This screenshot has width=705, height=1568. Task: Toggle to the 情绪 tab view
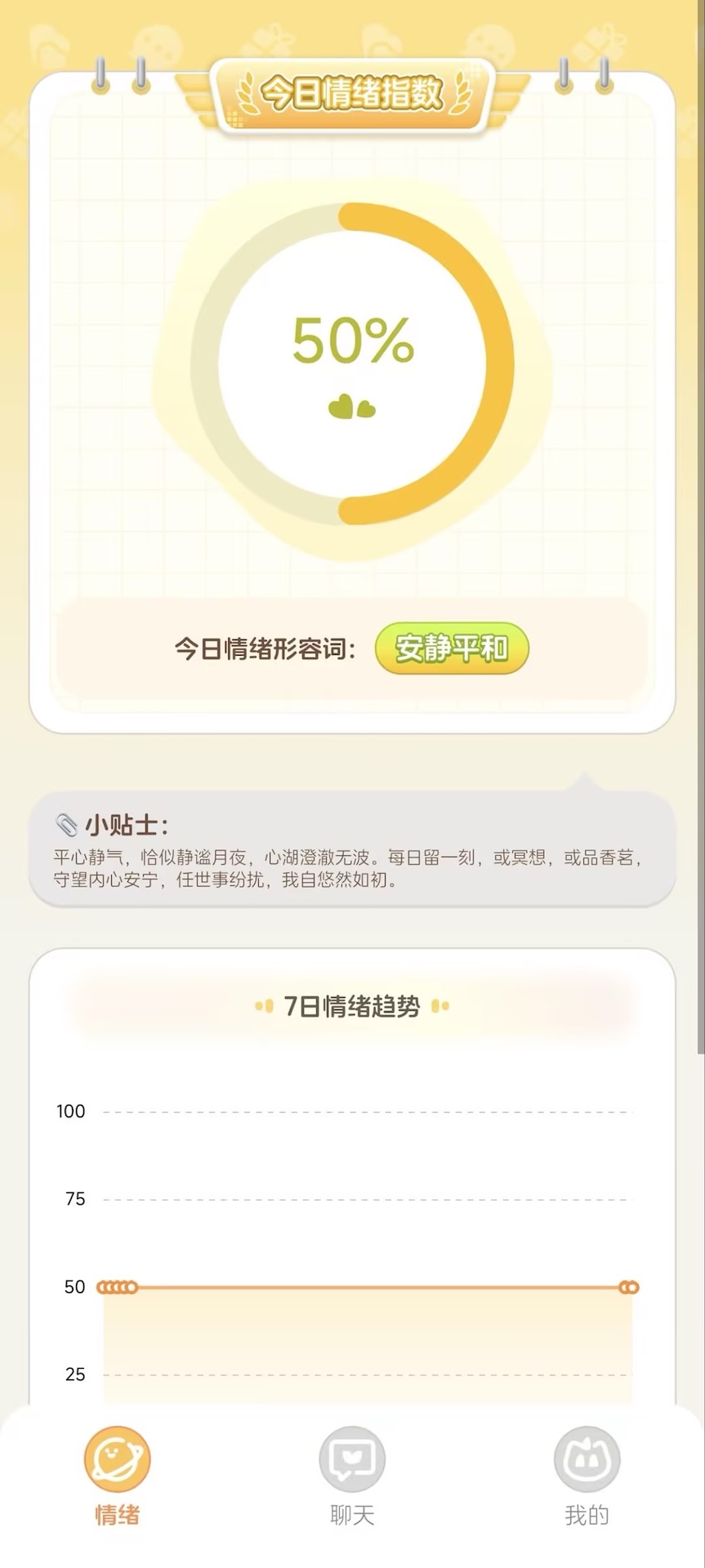(x=117, y=1478)
